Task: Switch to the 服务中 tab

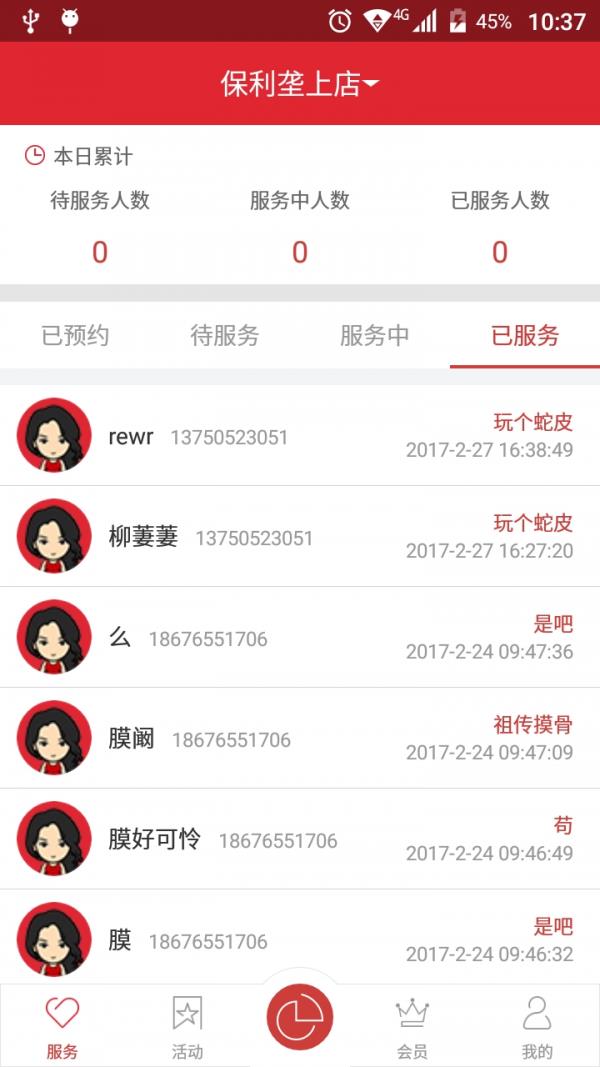Action: click(375, 336)
